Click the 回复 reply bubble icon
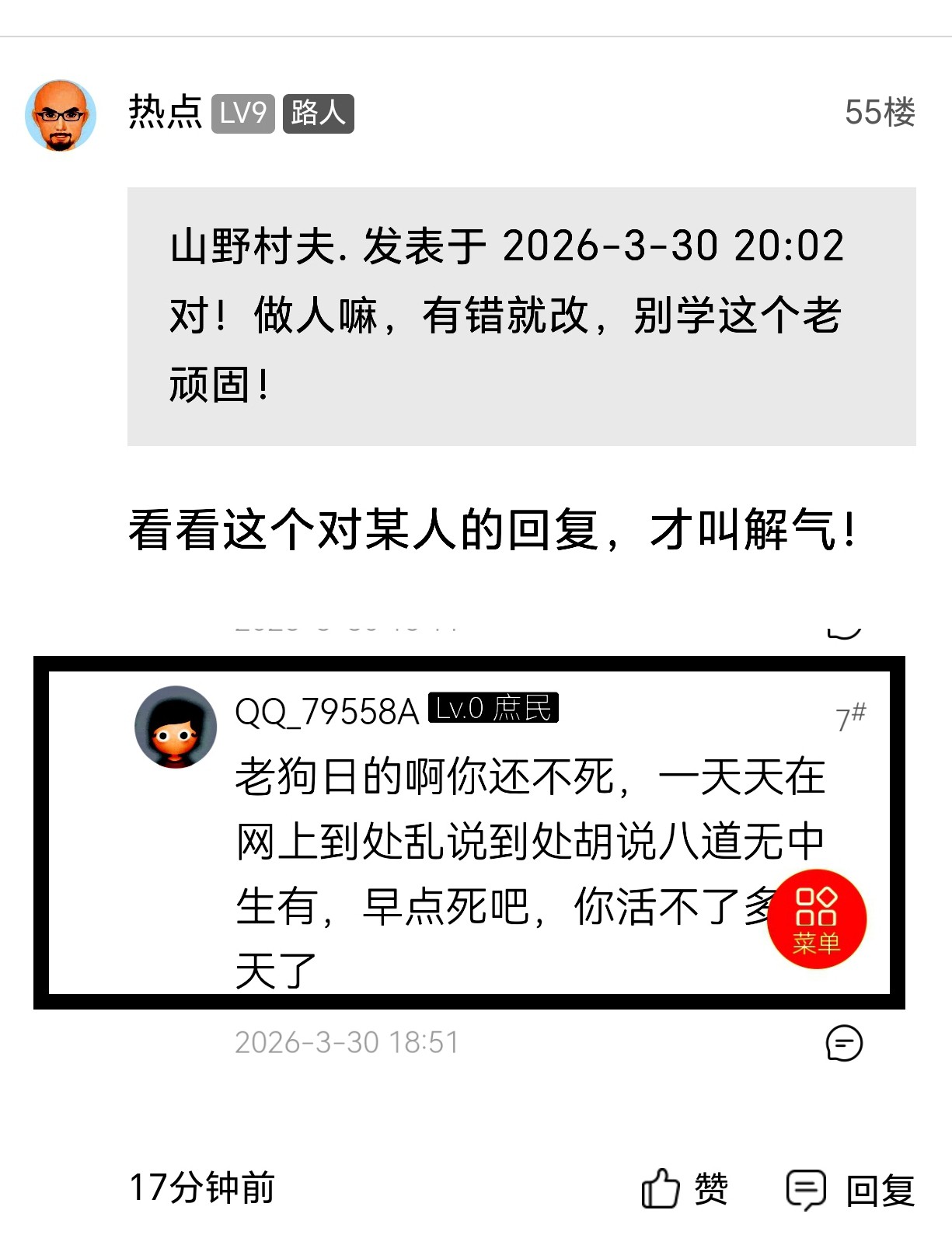 coord(807,1188)
